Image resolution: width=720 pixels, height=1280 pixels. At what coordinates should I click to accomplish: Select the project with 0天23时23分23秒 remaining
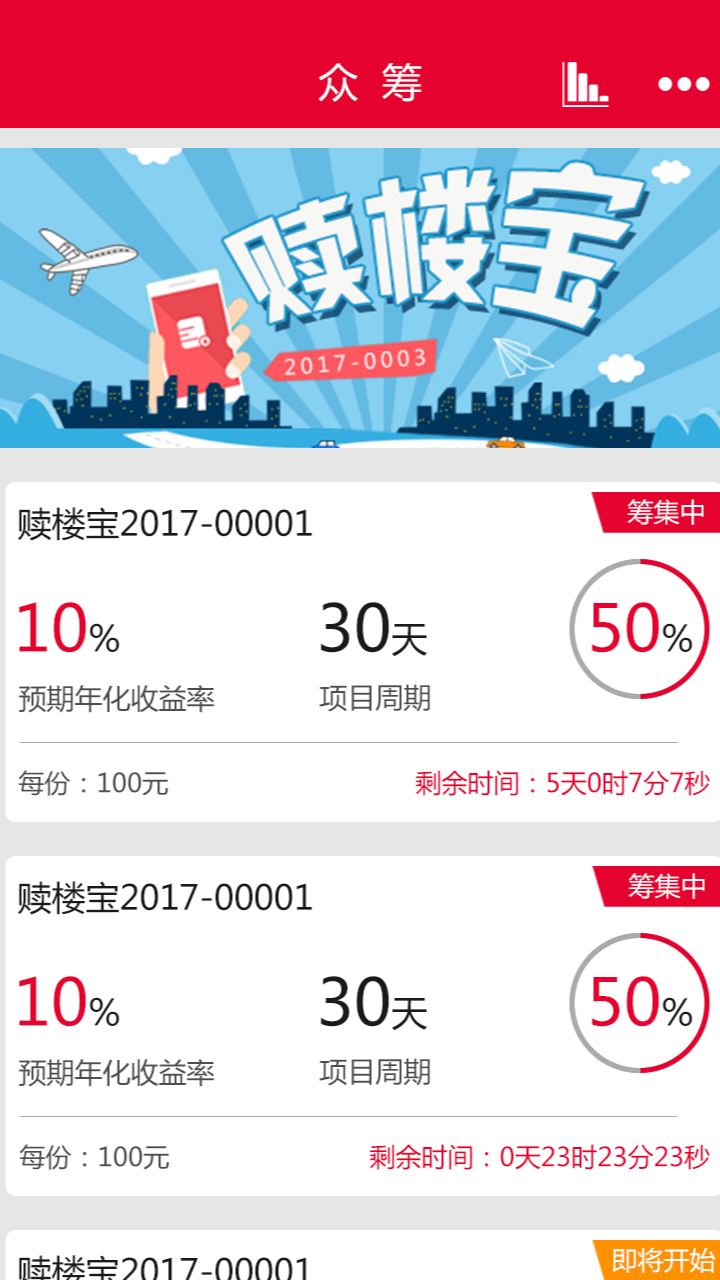[x=360, y=1025]
